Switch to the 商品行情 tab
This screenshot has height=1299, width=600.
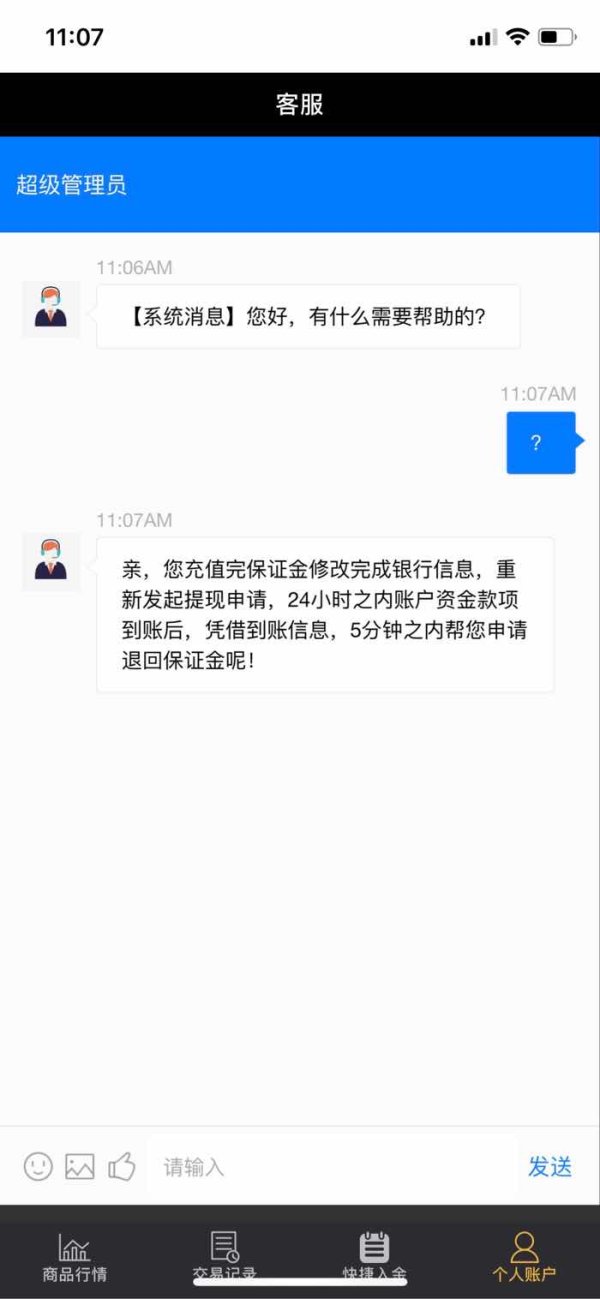[74, 1258]
